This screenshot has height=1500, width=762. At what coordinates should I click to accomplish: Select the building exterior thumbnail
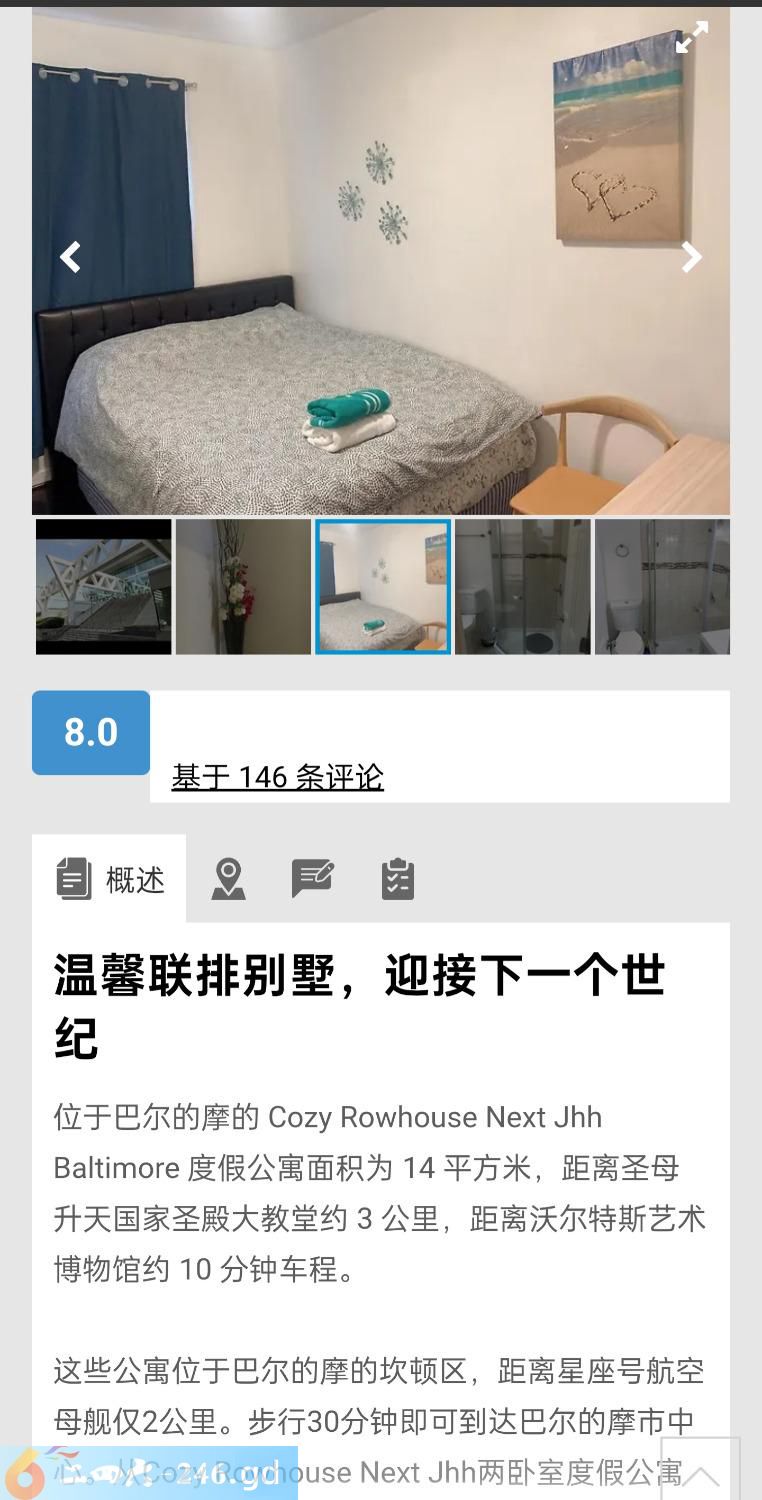pyautogui.click(x=103, y=586)
